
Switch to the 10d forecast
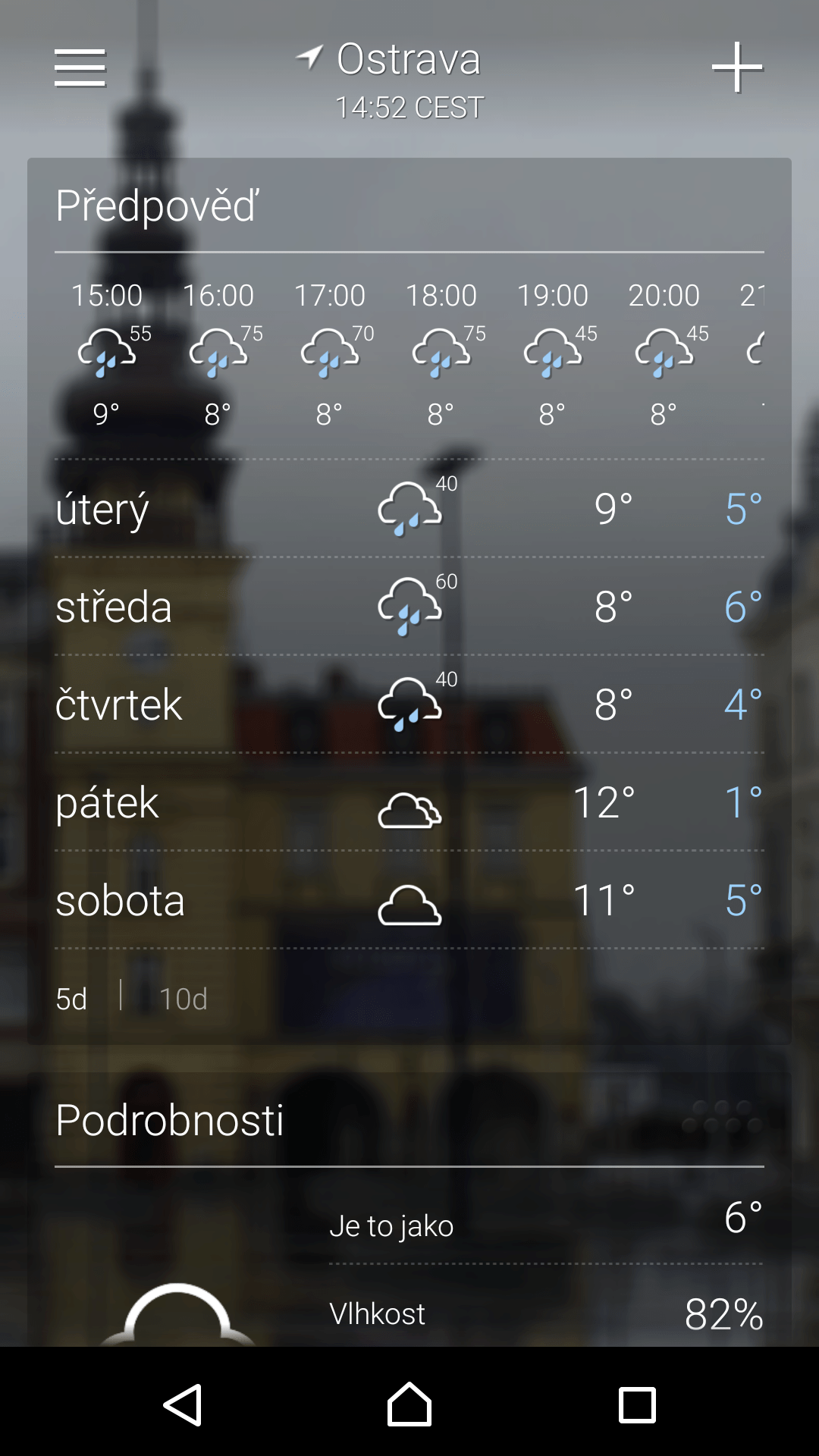coord(183,999)
